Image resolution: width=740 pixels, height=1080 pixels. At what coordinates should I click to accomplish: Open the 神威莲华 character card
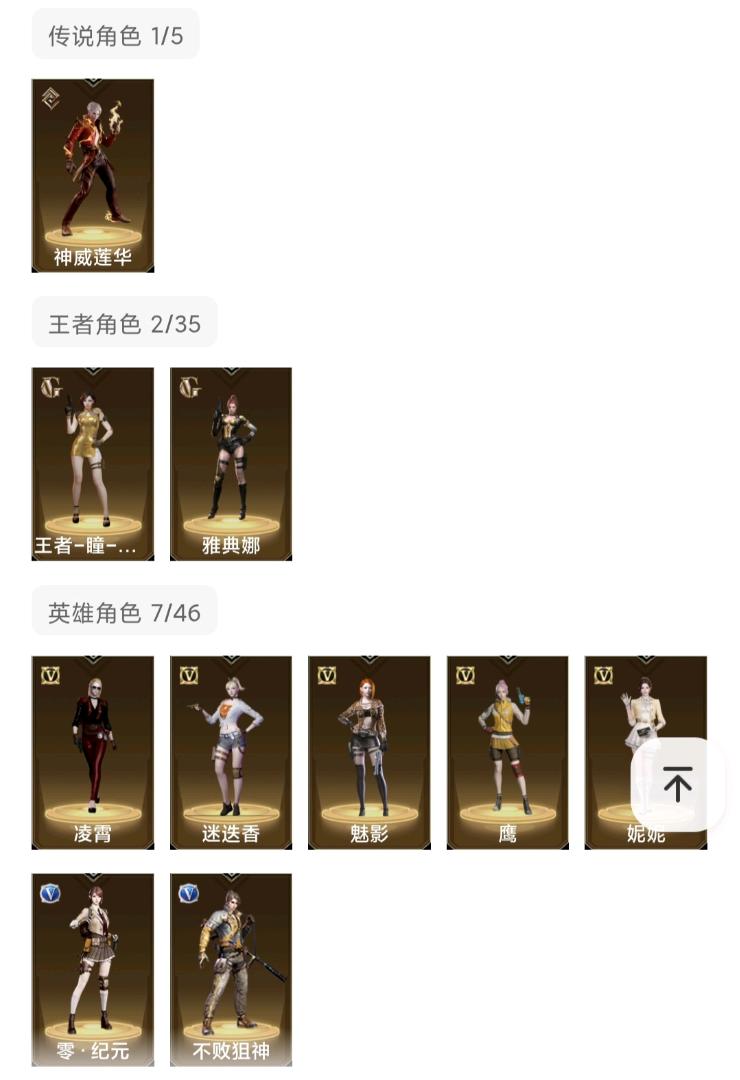93,175
